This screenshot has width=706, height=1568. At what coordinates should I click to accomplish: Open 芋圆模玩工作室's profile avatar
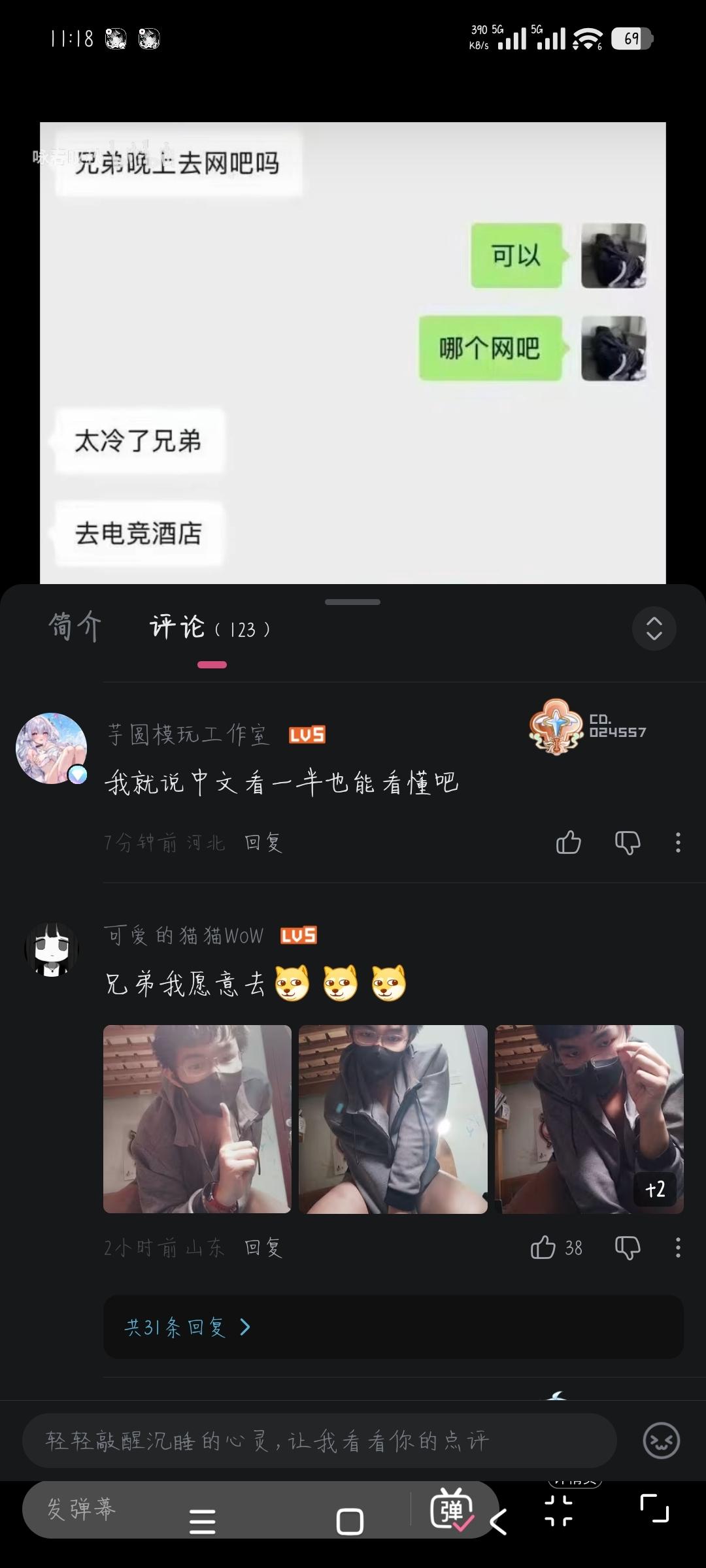(51, 748)
